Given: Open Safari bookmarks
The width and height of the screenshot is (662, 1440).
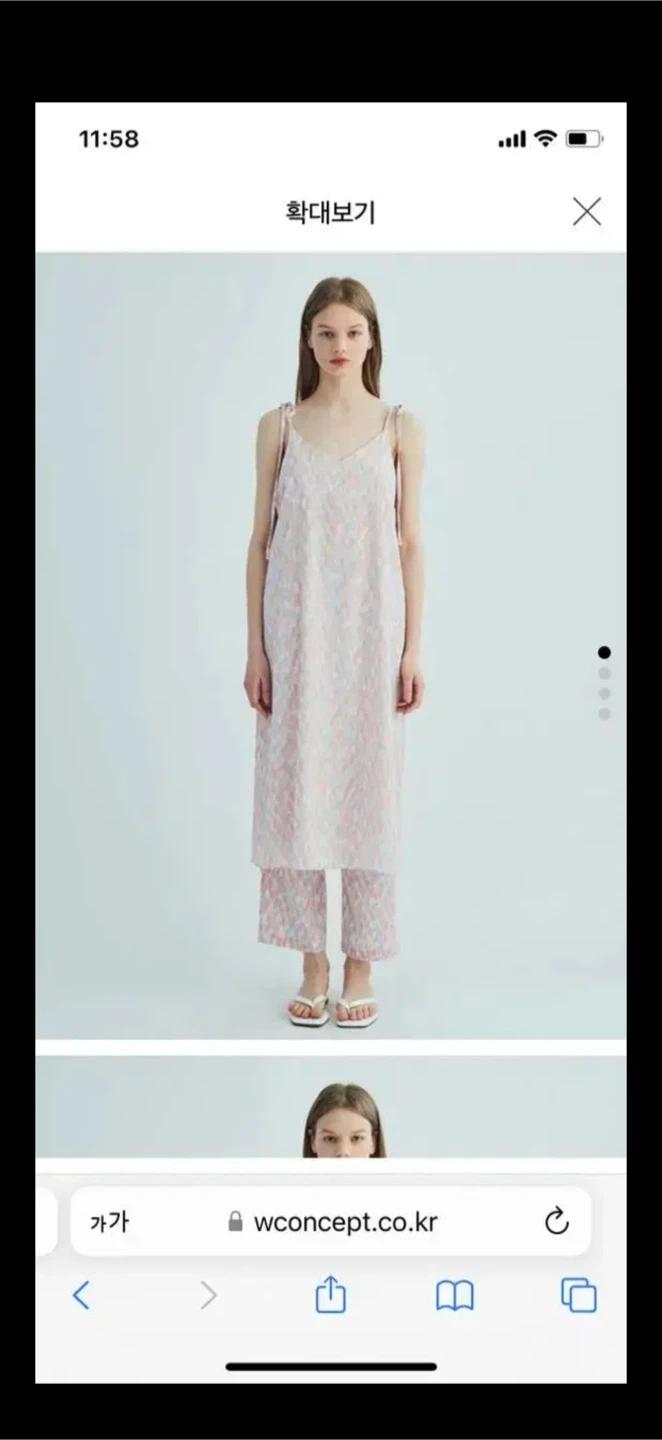Looking at the screenshot, I should (455, 1297).
